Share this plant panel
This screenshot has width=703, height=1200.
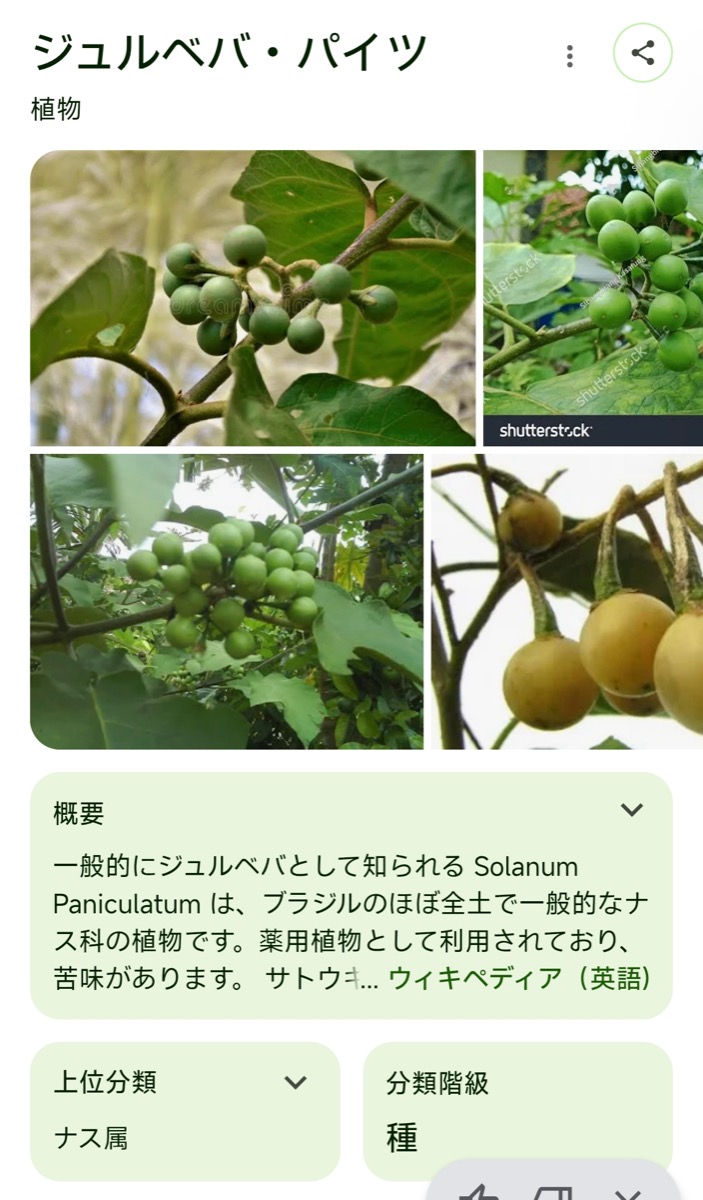click(x=642, y=53)
